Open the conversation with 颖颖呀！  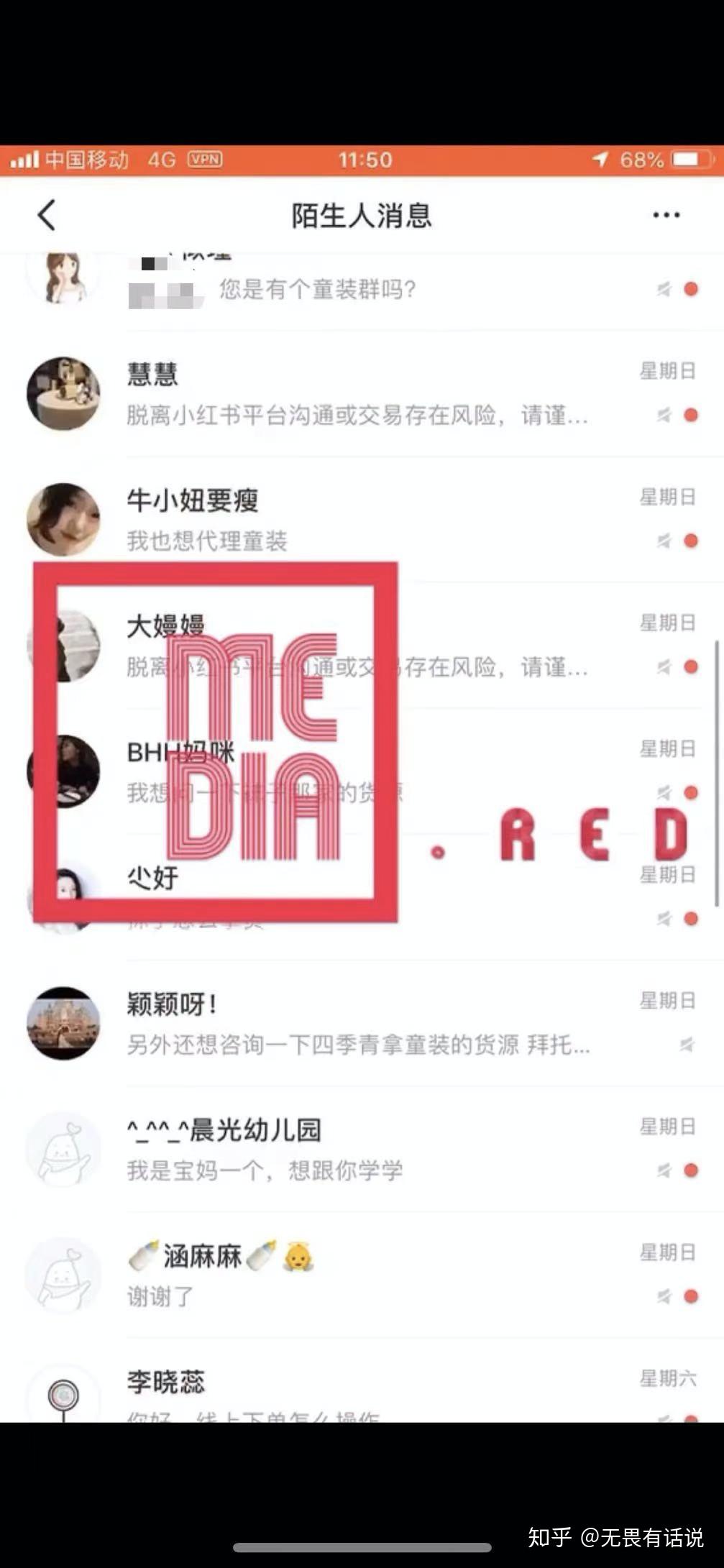[x=359, y=1023]
